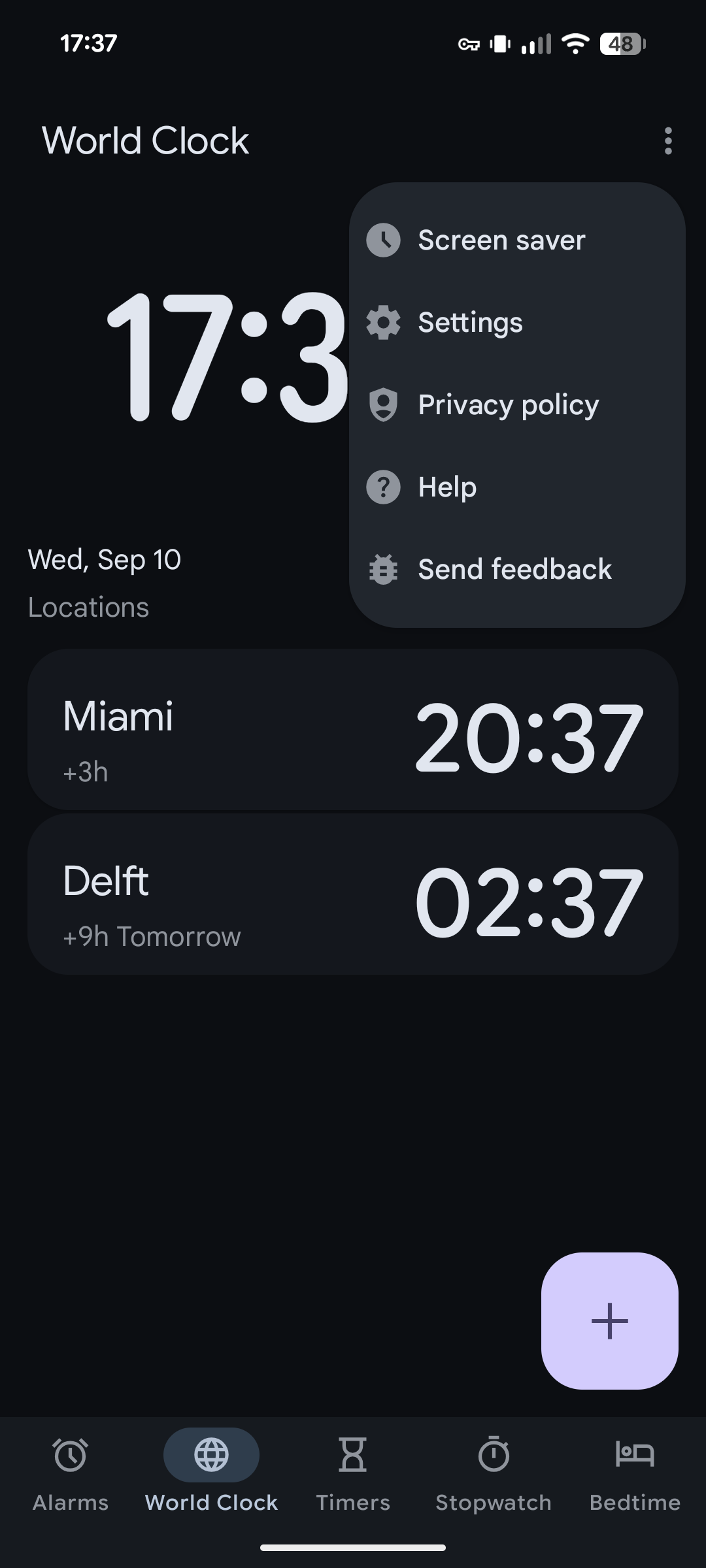Open the Miami clock card

(353, 730)
